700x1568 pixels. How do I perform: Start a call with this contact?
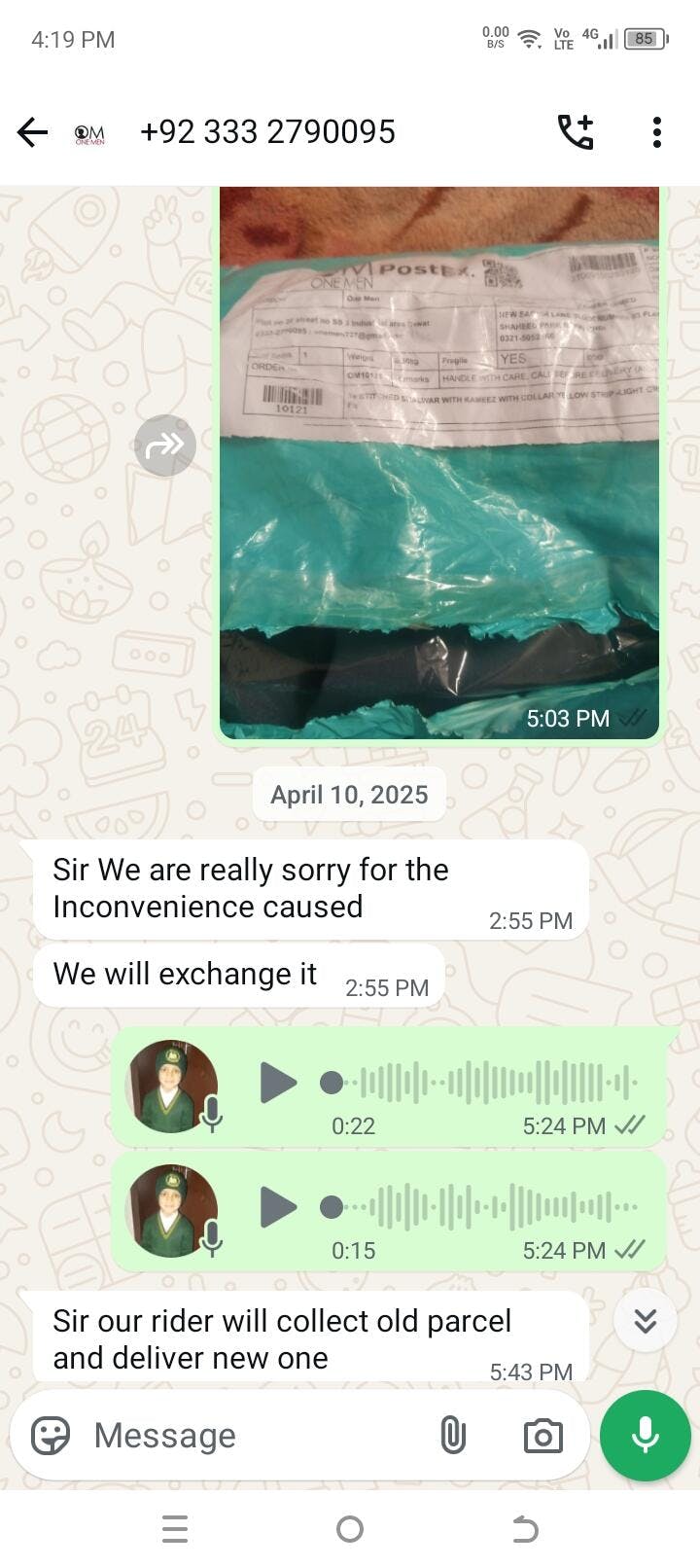tap(575, 132)
